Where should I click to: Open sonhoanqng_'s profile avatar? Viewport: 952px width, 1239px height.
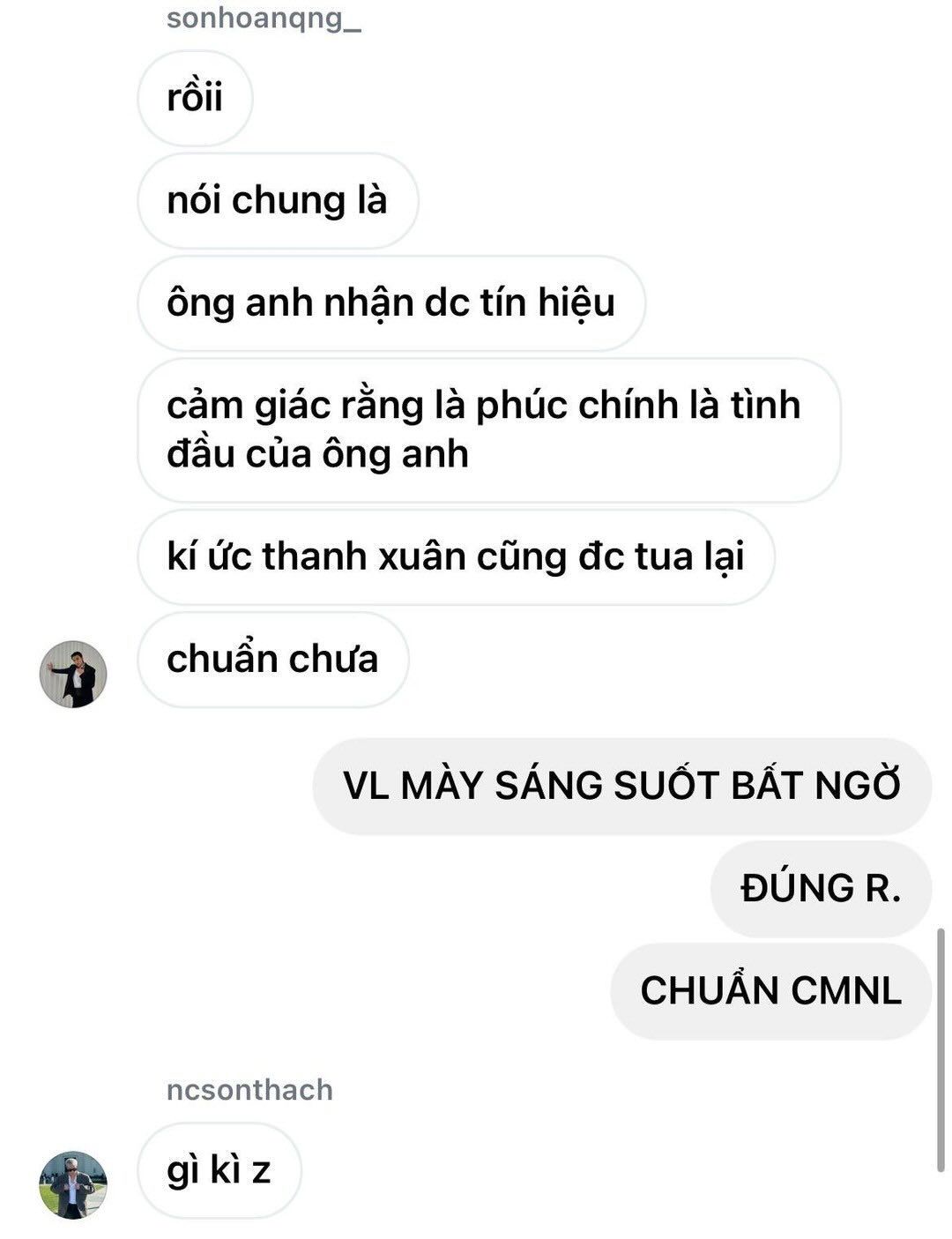tap(73, 674)
